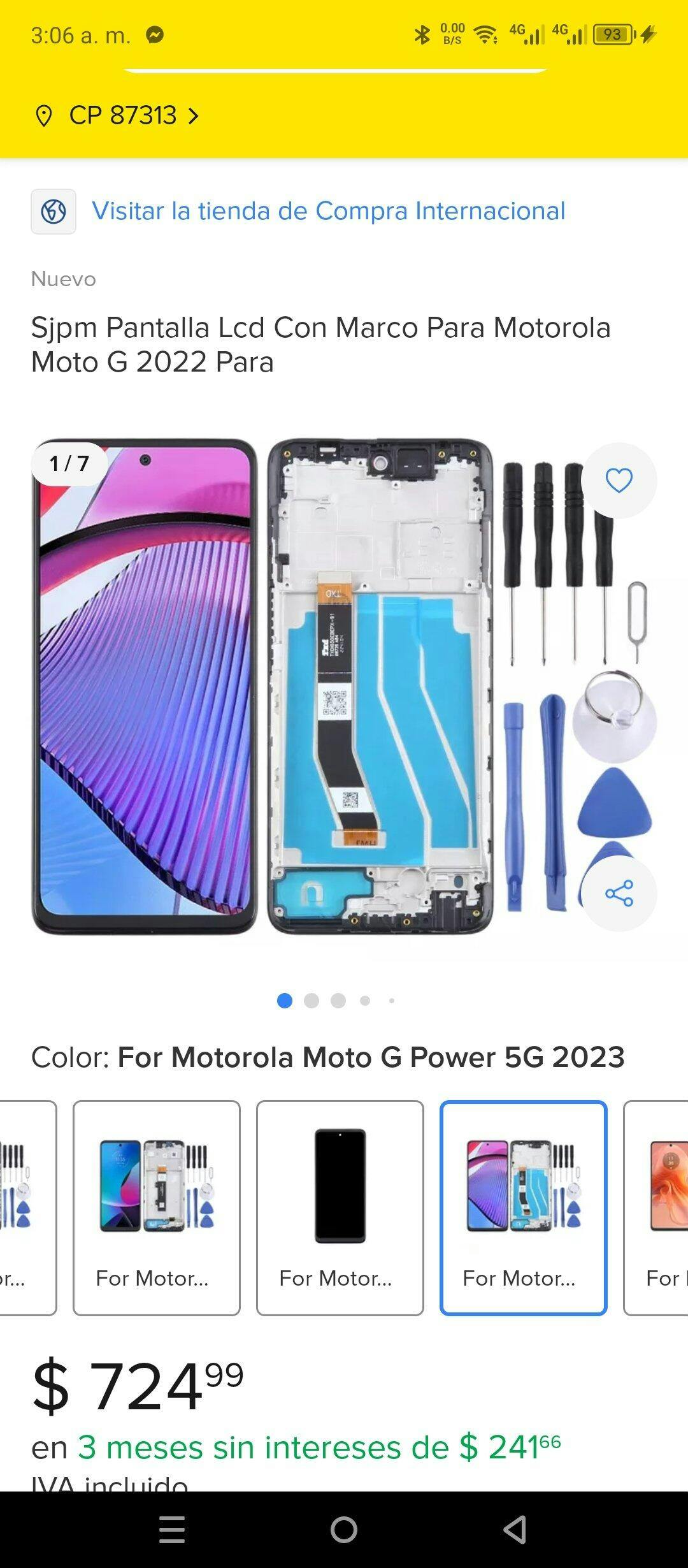The image size is (688, 1568).
Task: Choose the selected Moto G Power 5G variant
Action: (x=524, y=1208)
